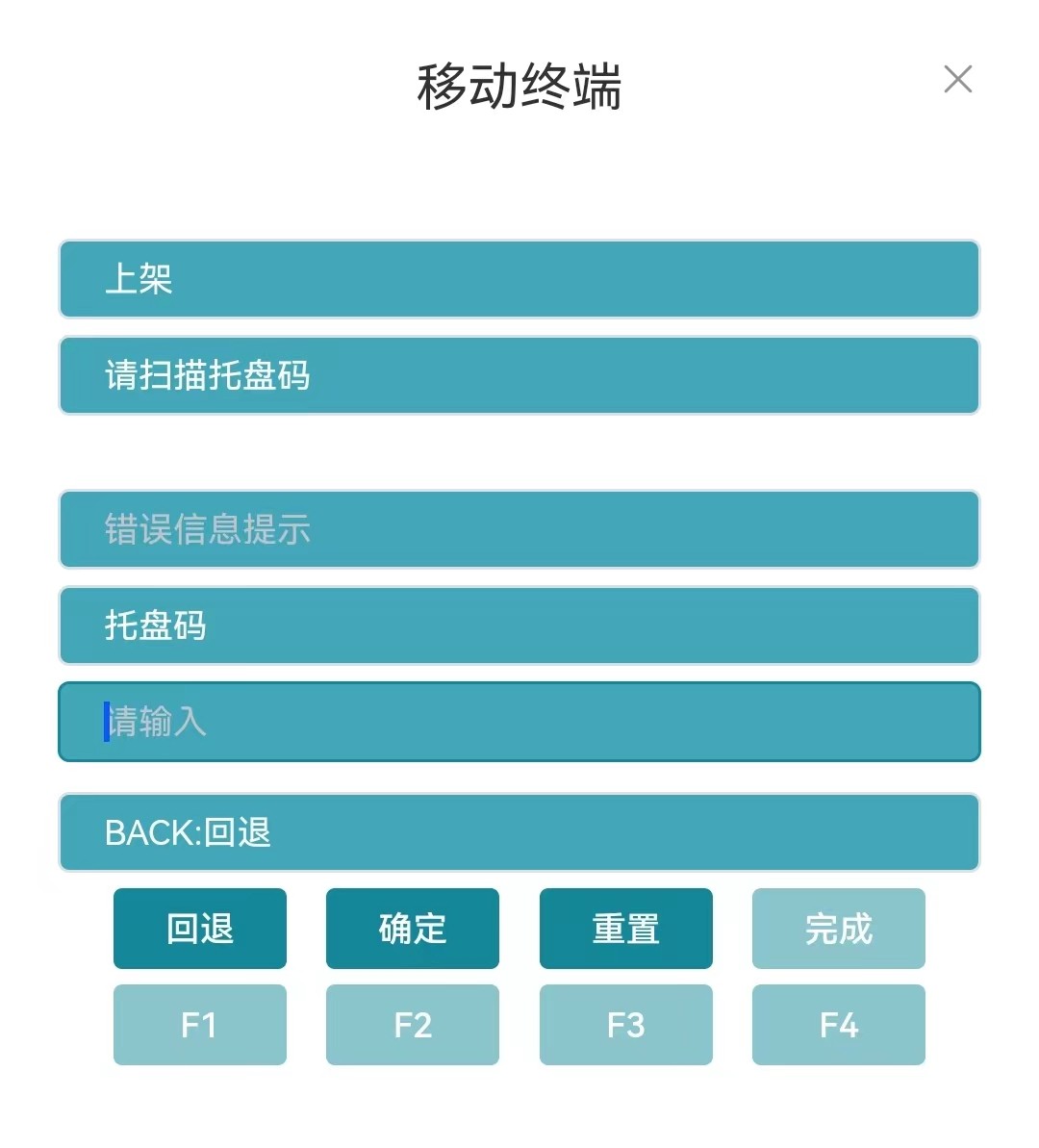This screenshot has width=1039, height=1148.
Task: Click the F4 function key button
Action: (838, 1025)
